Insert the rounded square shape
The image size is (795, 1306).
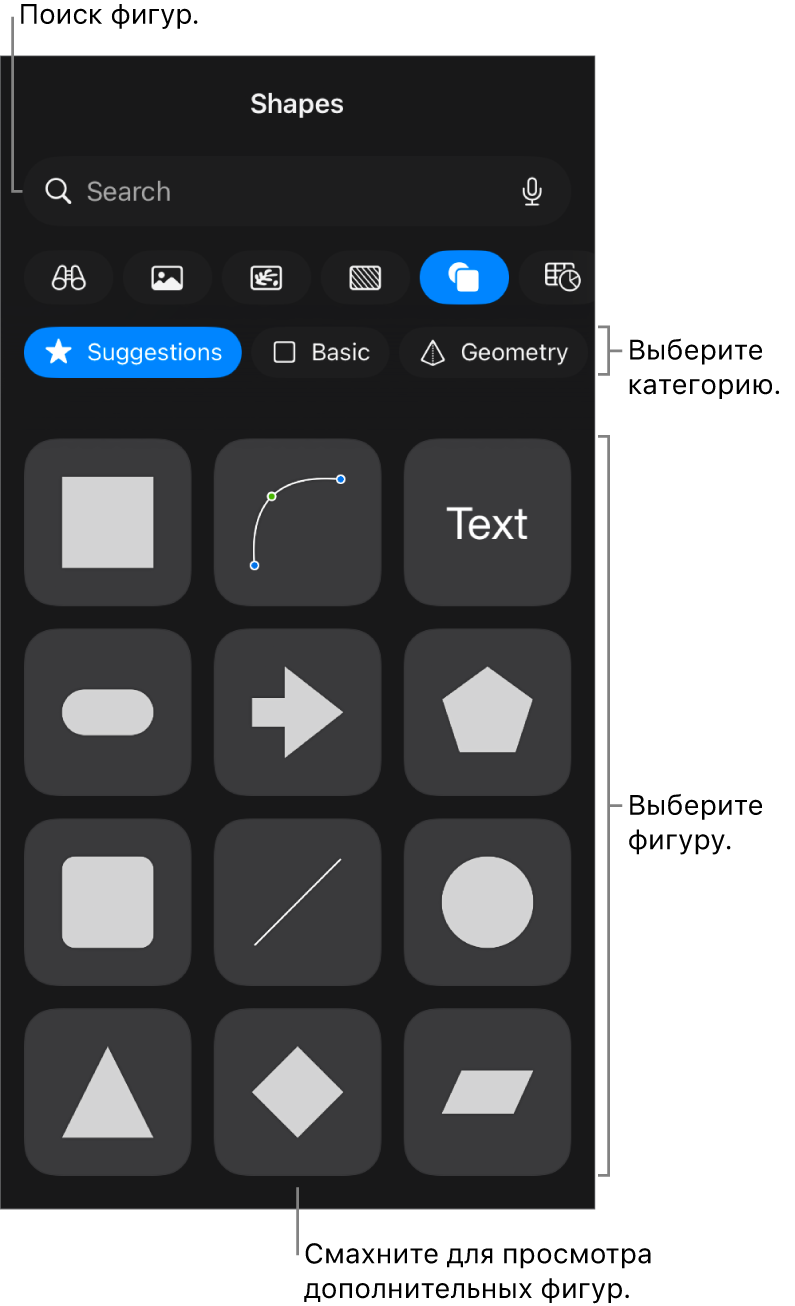pyautogui.click(x=108, y=902)
